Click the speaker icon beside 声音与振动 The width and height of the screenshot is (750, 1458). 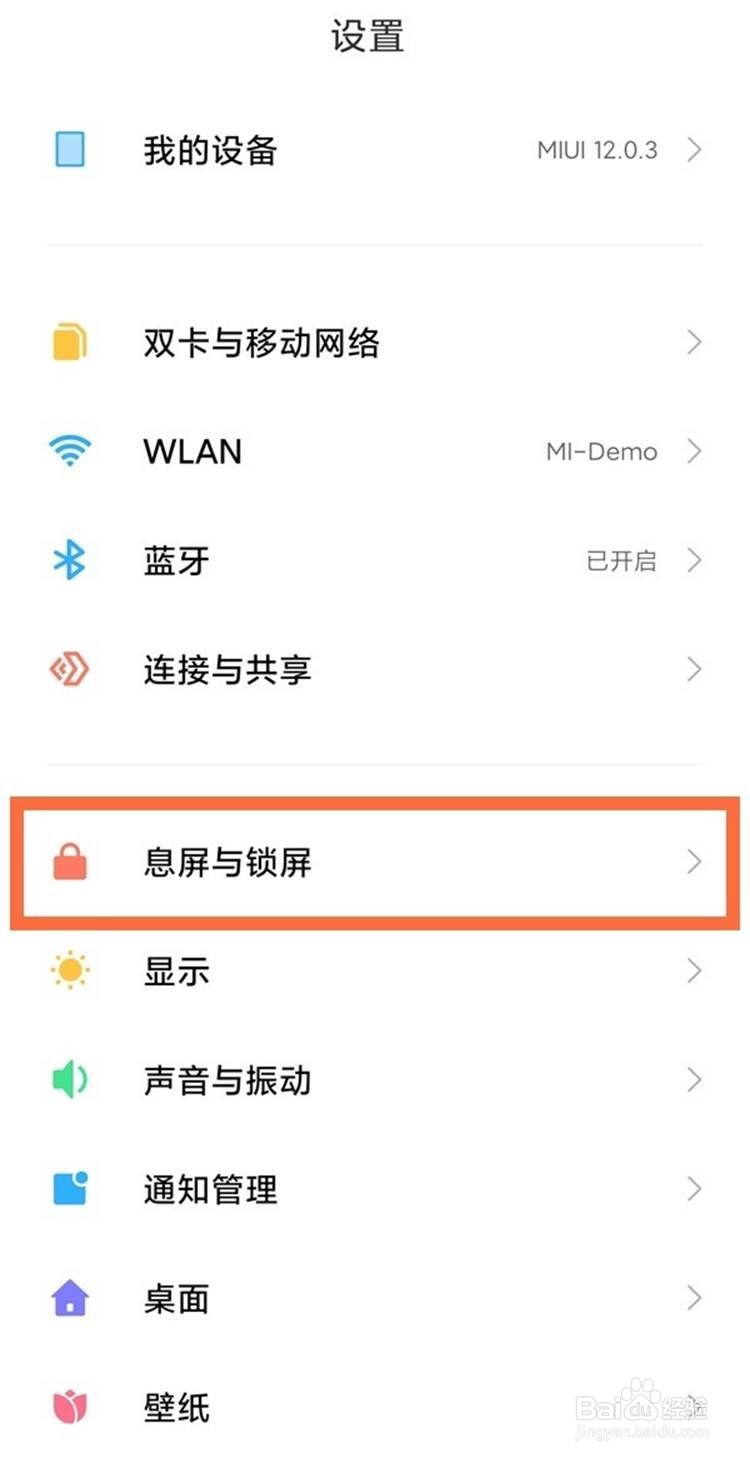click(x=69, y=1080)
